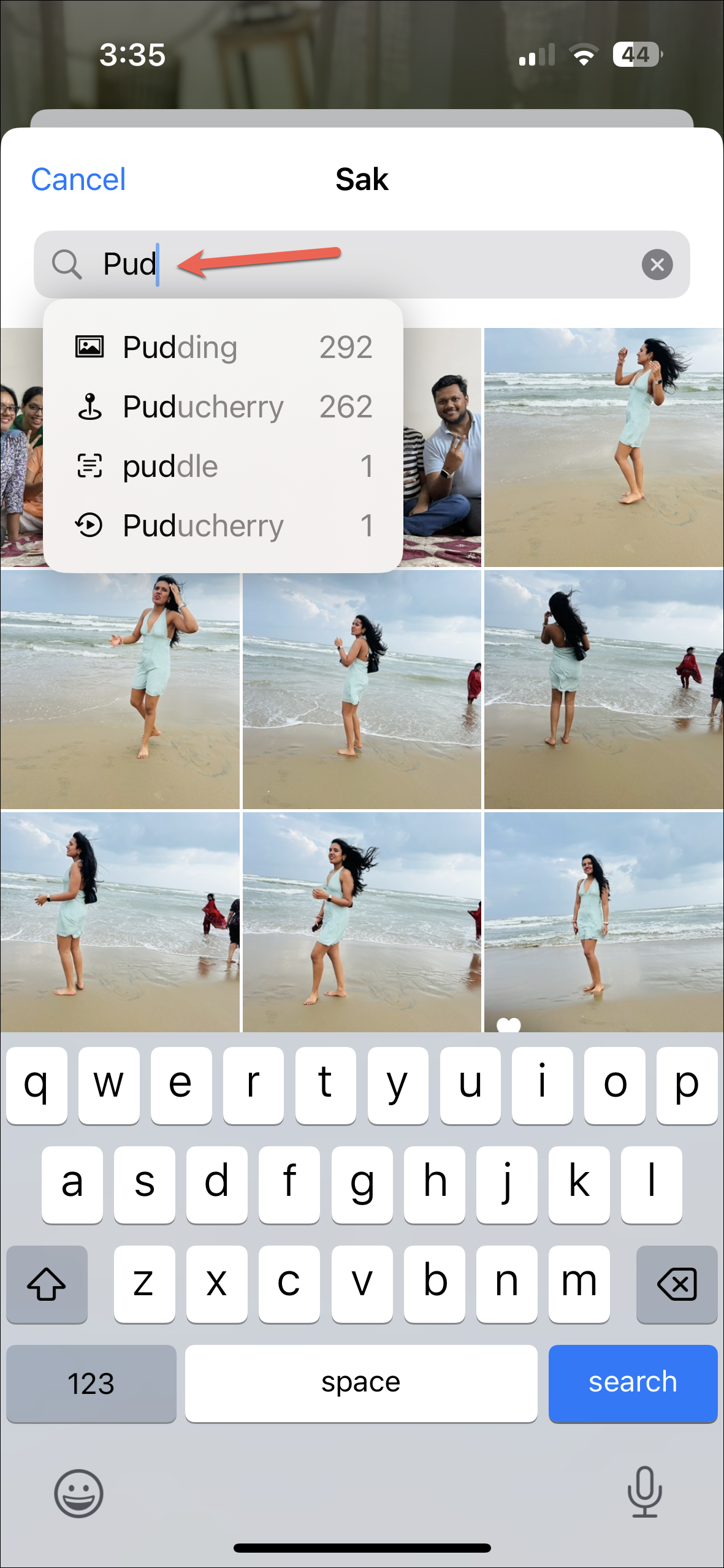Select the recent Puducherry search suggestion
Screen dimensions: 724x1568
tap(223, 525)
